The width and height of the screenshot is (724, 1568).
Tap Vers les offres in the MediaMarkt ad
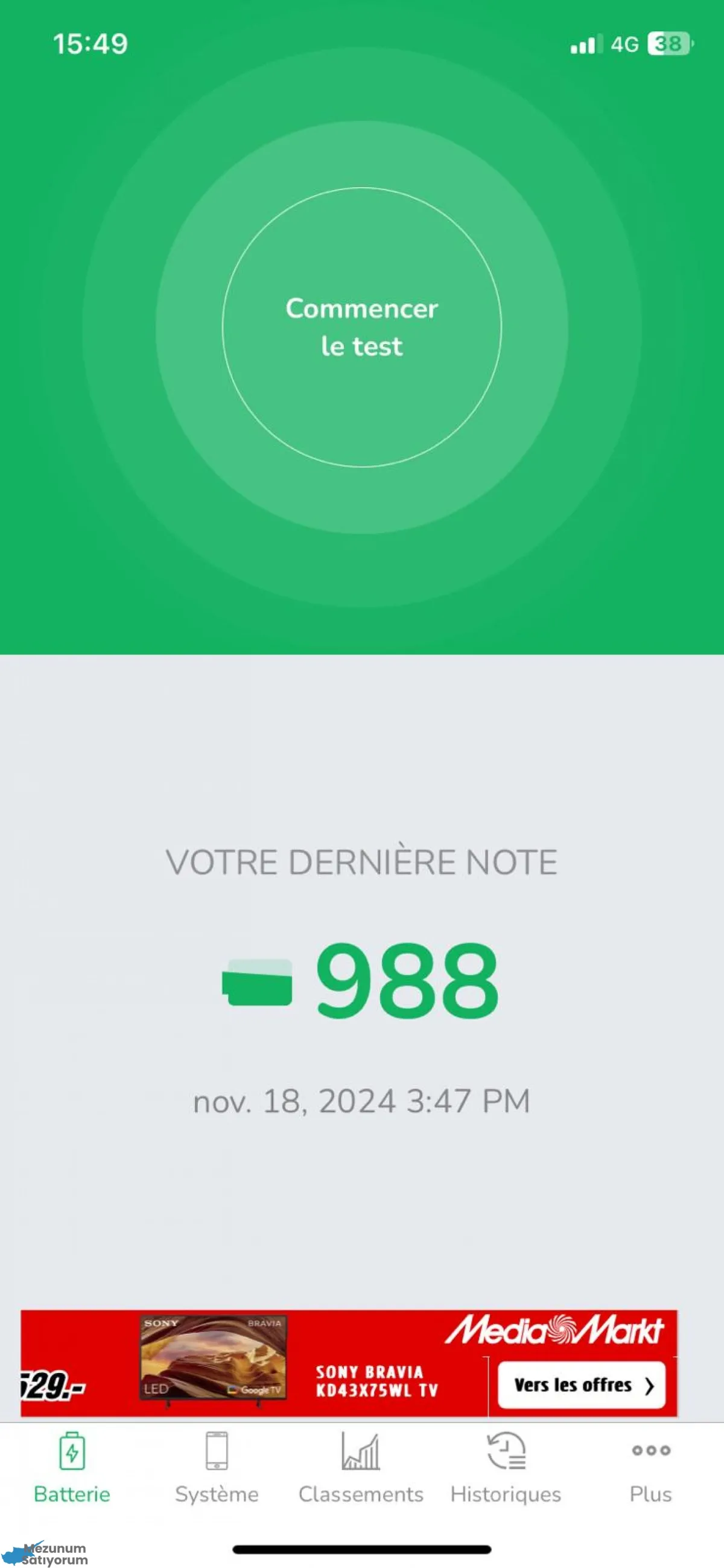(582, 1385)
